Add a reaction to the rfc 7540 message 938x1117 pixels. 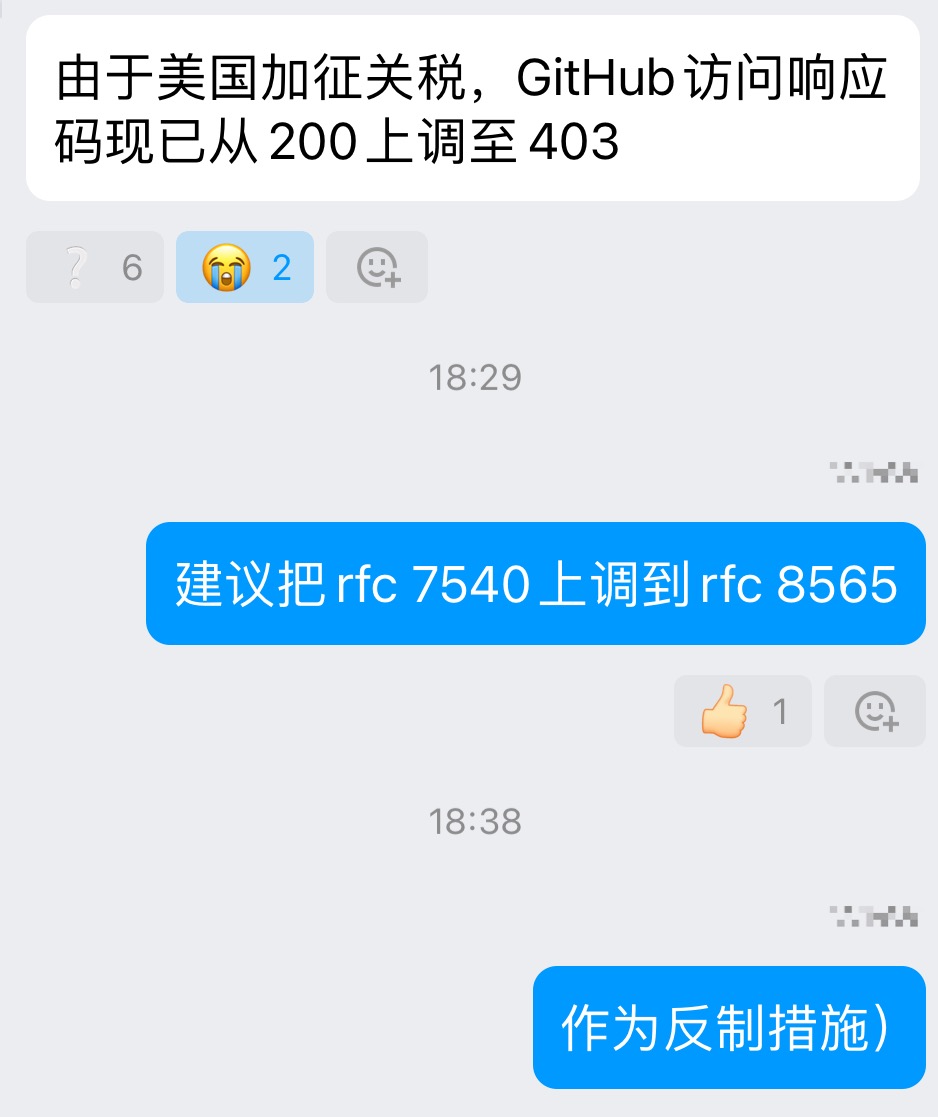coord(875,711)
